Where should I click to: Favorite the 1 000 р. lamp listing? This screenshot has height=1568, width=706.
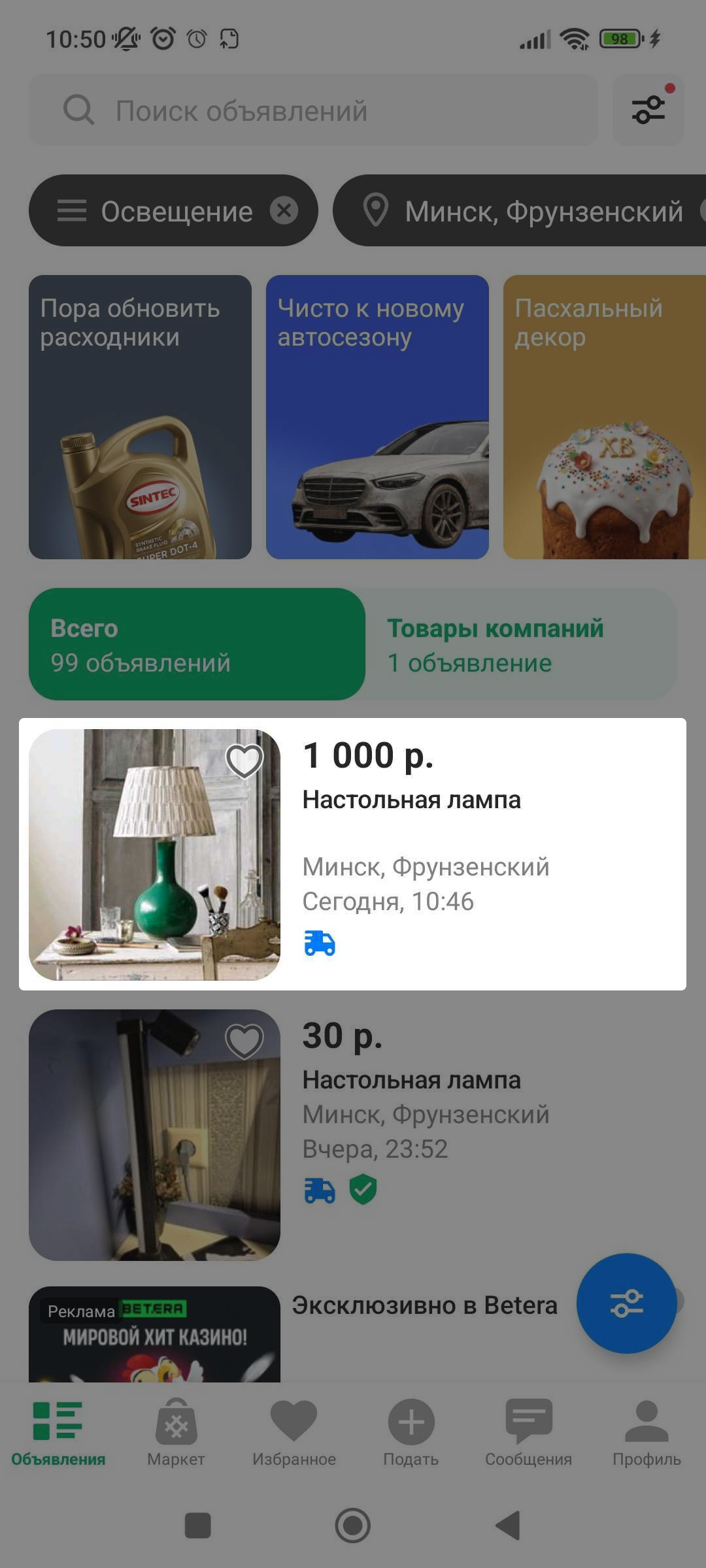244,761
